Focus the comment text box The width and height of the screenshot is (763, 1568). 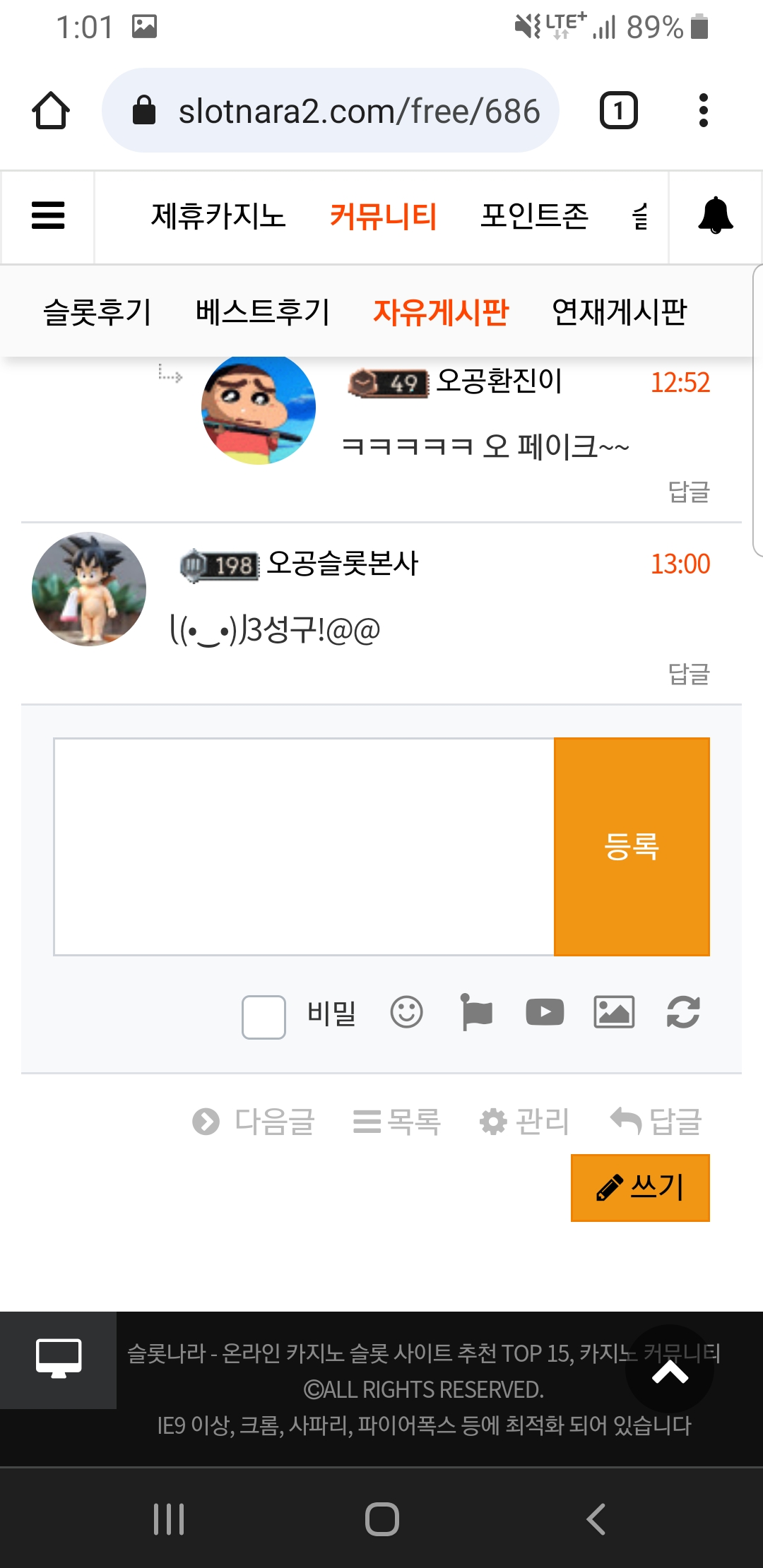click(x=304, y=847)
